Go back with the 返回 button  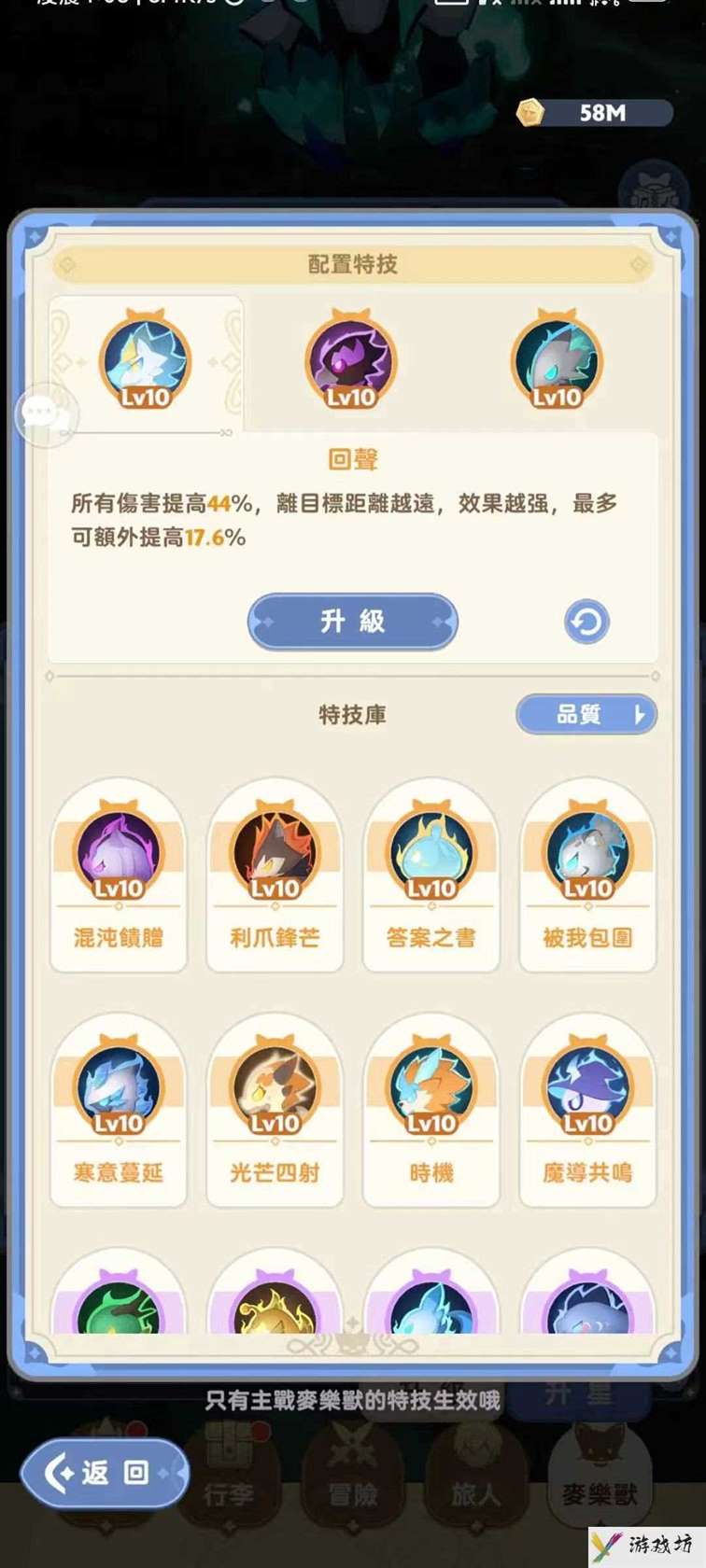pyautogui.click(x=105, y=1473)
